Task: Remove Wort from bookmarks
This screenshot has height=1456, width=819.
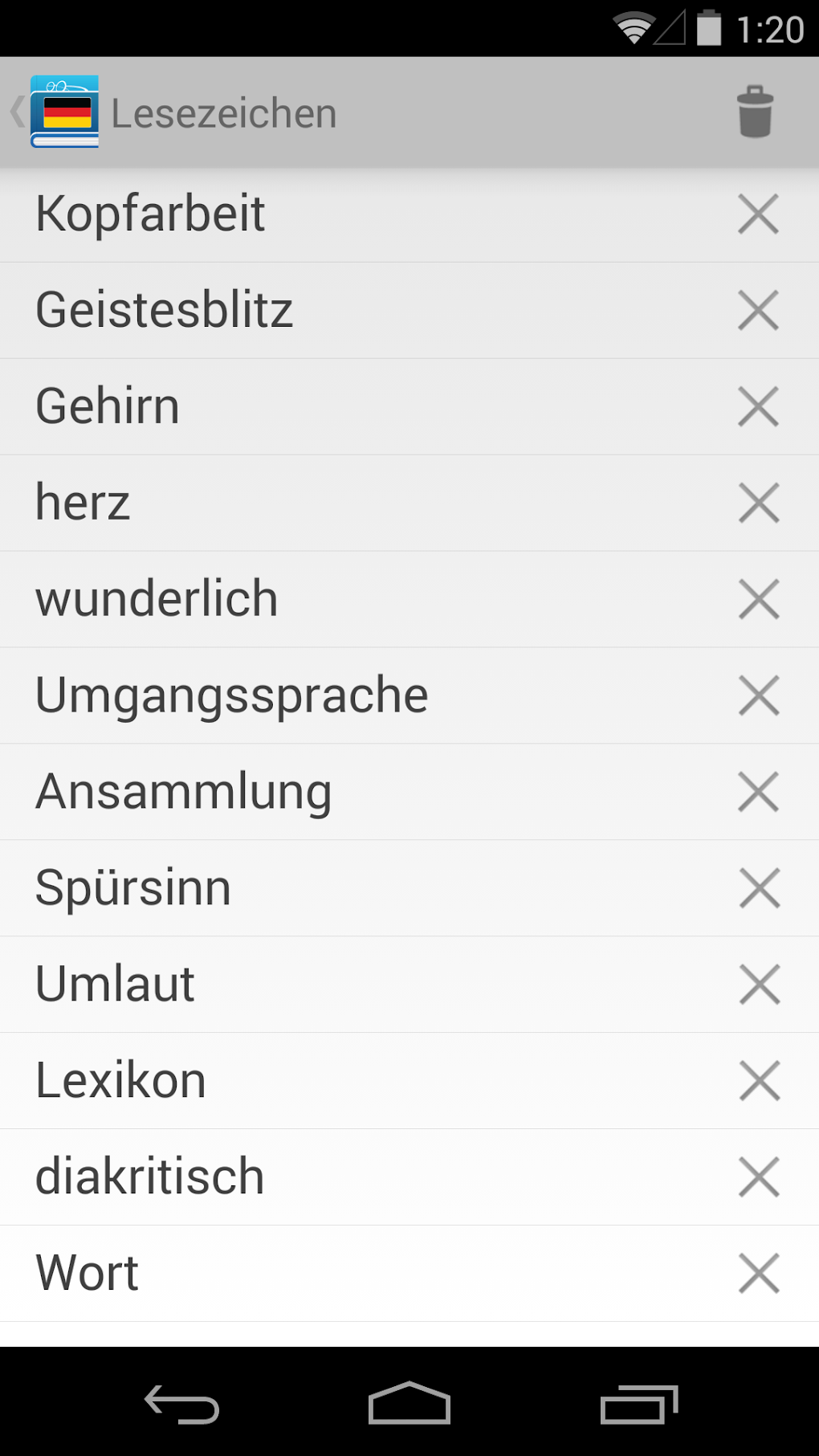Action: (x=758, y=1274)
